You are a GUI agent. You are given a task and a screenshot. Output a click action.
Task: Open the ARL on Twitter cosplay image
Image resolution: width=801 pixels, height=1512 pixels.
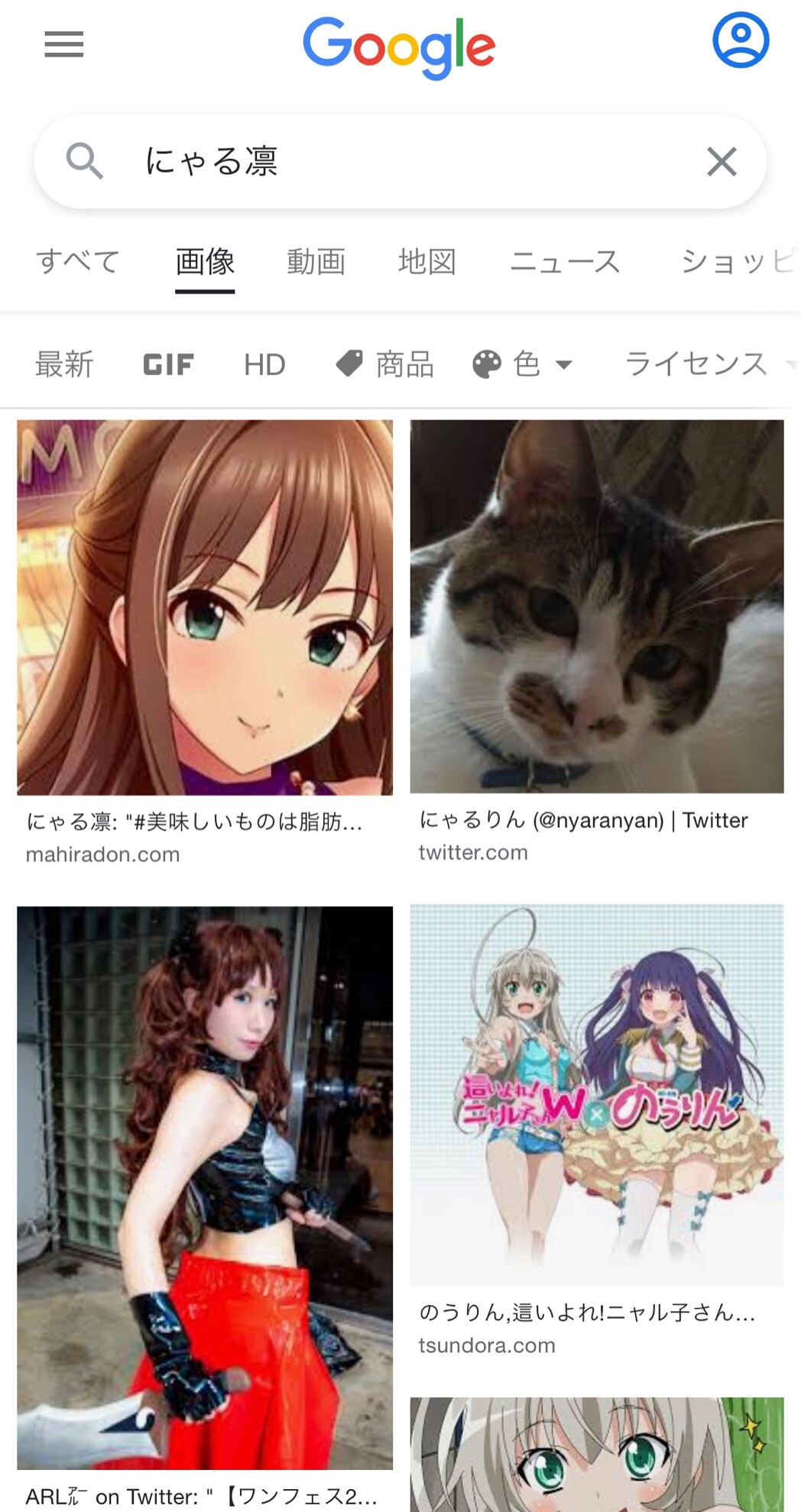pos(205,1187)
